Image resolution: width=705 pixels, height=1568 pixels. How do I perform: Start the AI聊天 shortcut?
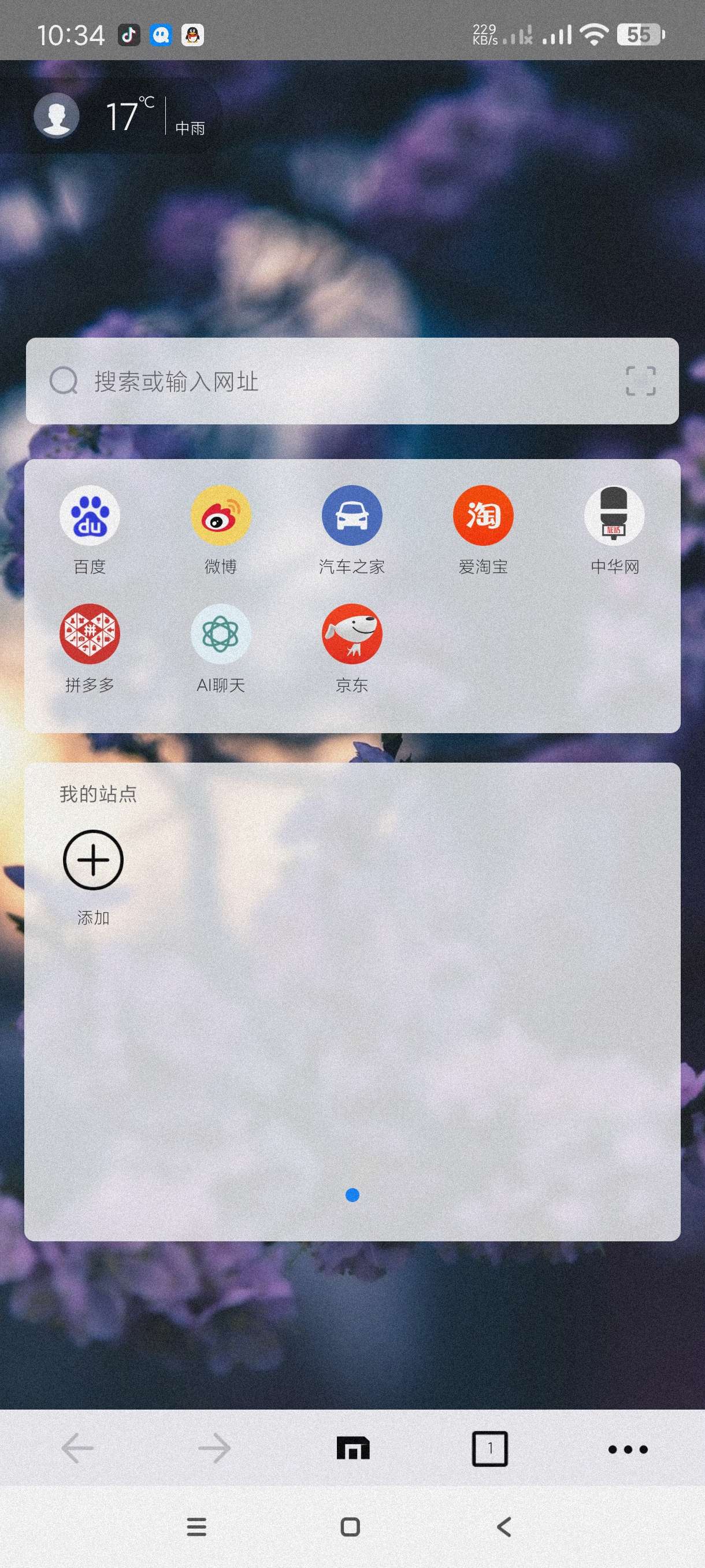coord(220,647)
